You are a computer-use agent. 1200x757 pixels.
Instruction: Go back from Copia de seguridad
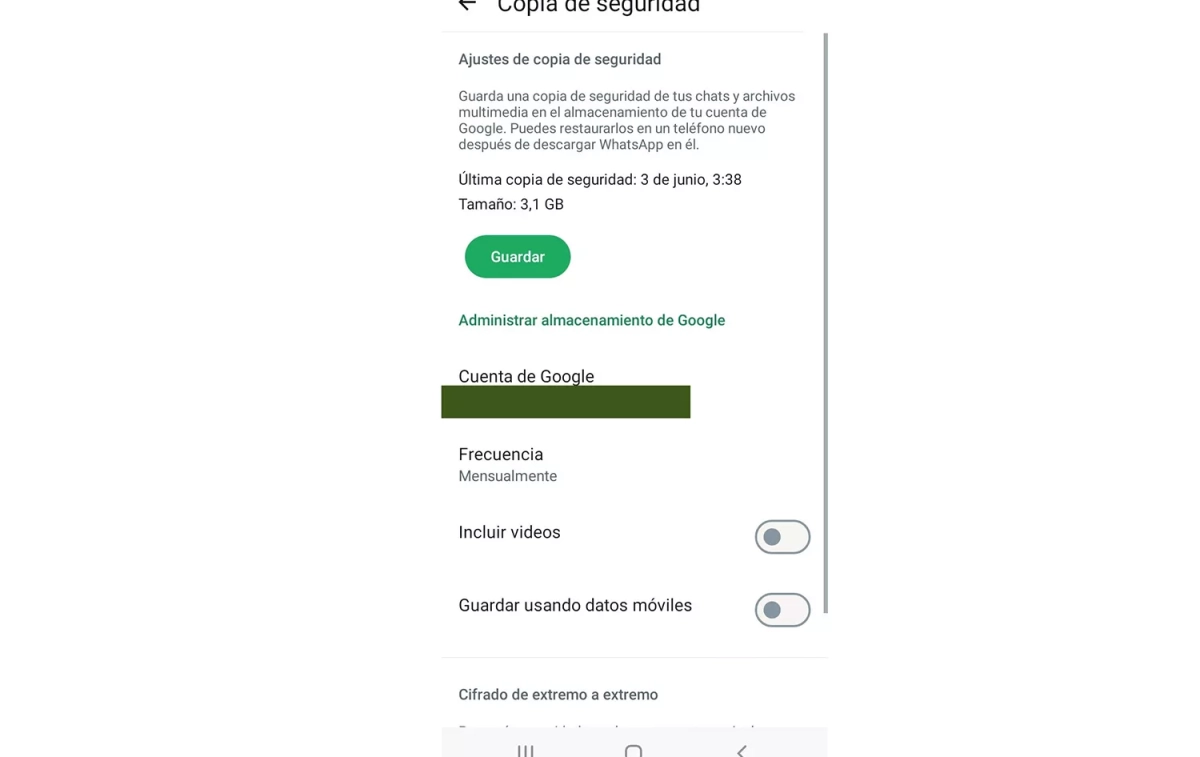click(x=467, y=5)
